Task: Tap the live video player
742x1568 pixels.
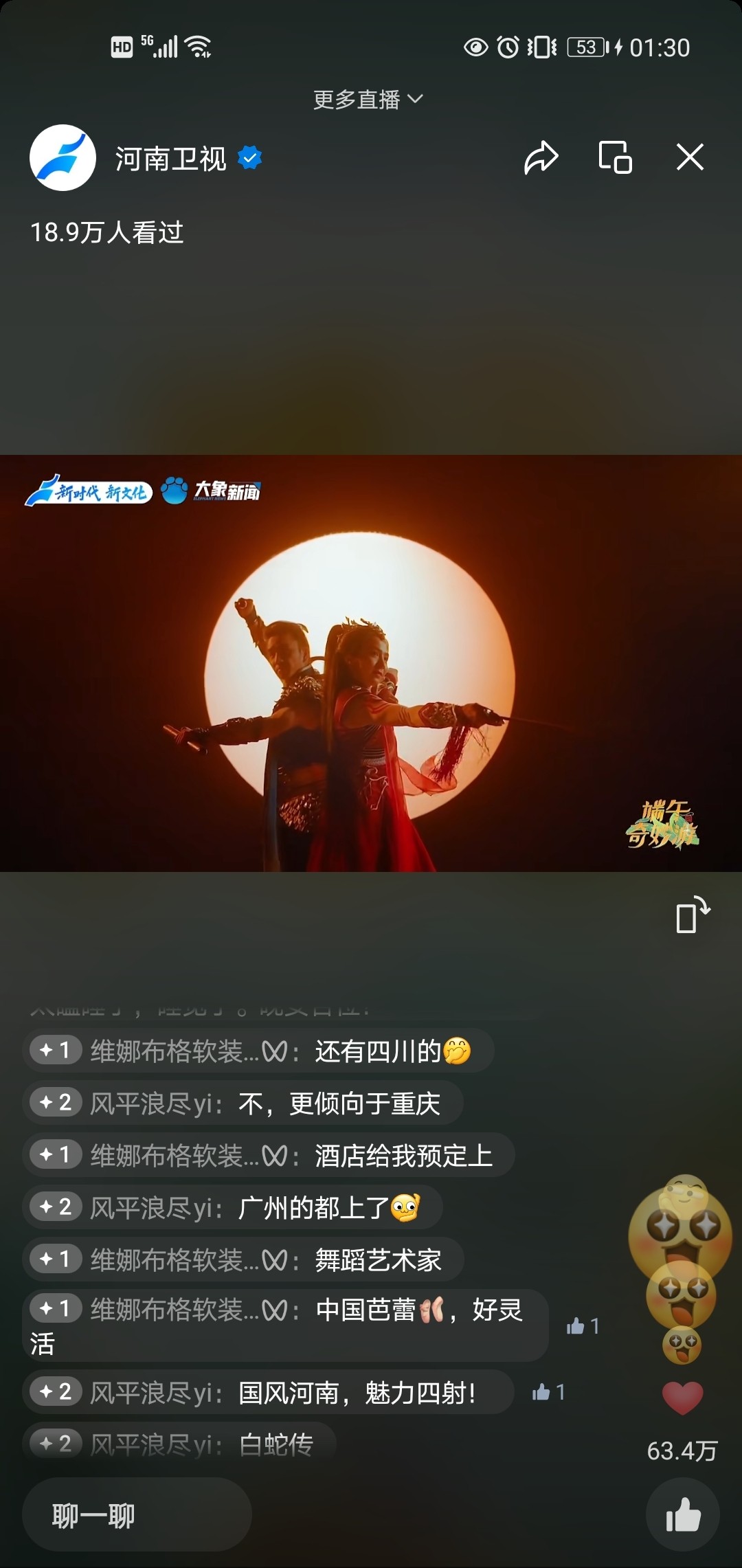Action: coord(371,663)
